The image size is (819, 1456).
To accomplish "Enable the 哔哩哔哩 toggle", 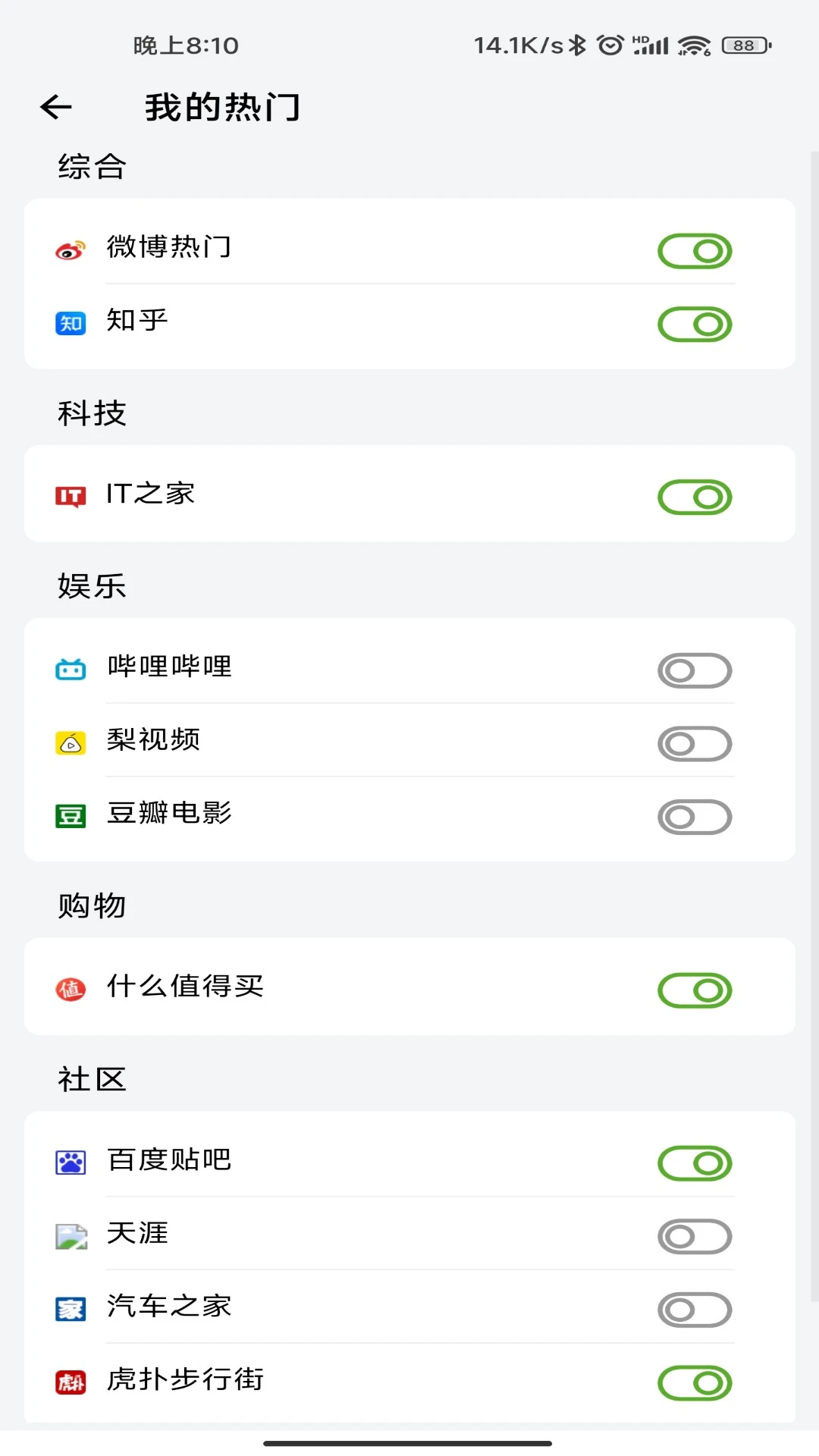I will tap(695, 670).
